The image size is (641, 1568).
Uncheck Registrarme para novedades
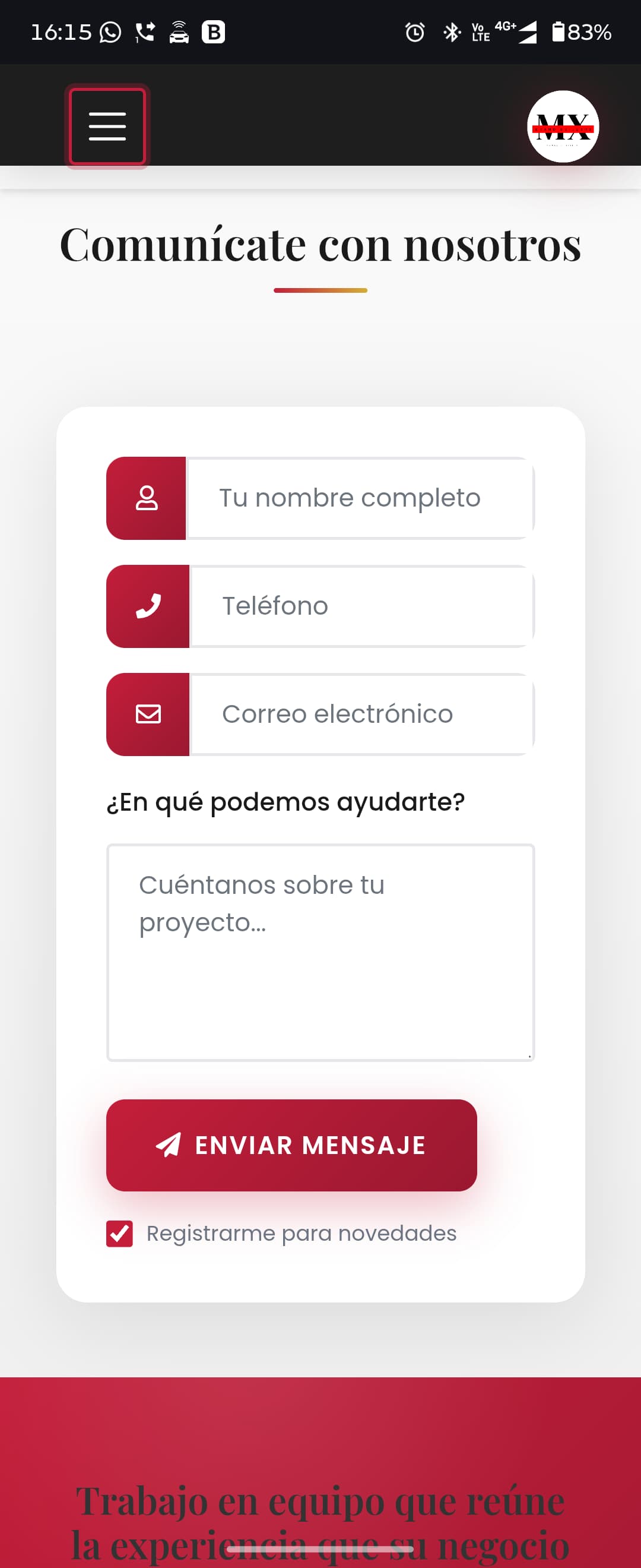119,1233
